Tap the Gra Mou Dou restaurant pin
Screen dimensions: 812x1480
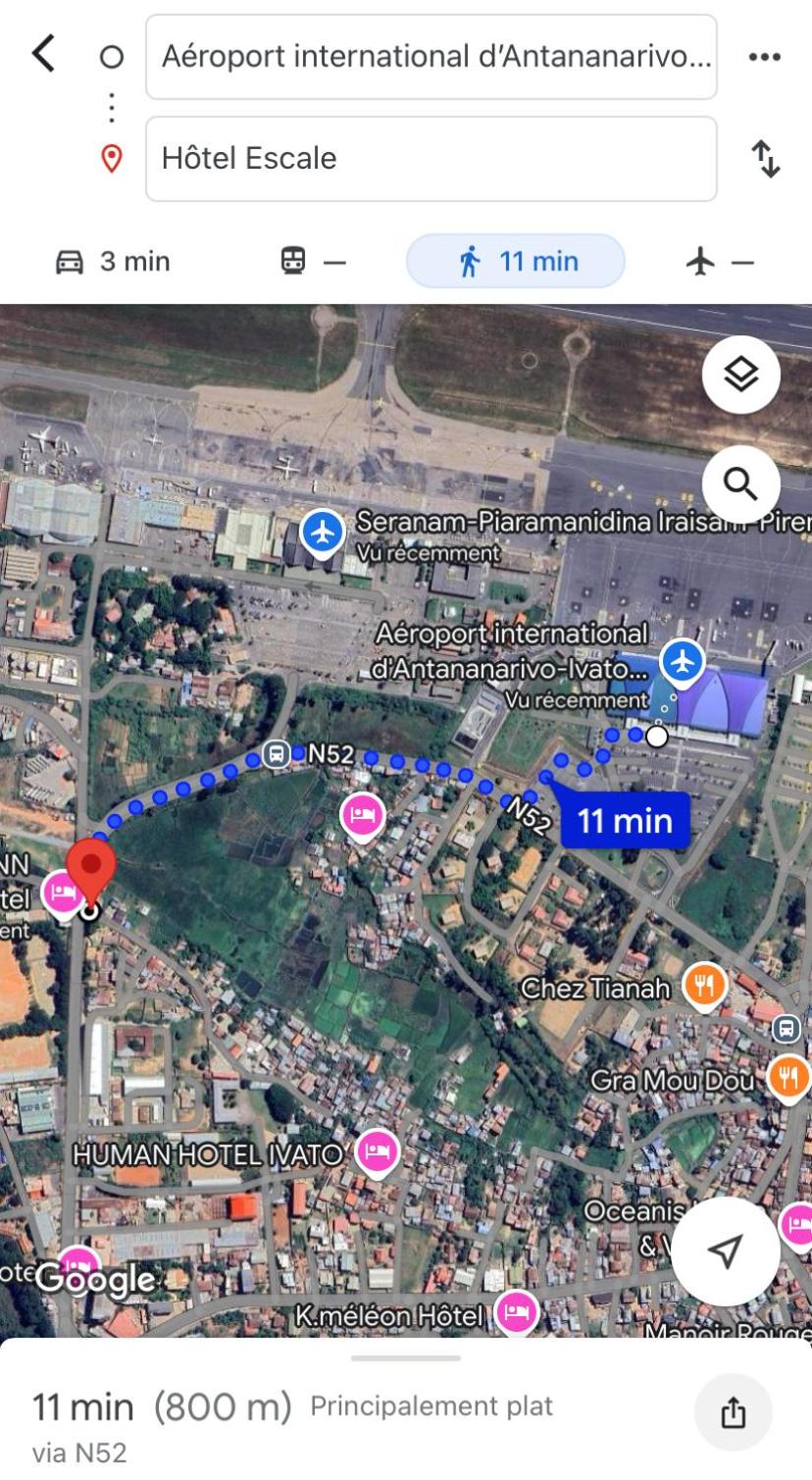(x=787, y=1077)
